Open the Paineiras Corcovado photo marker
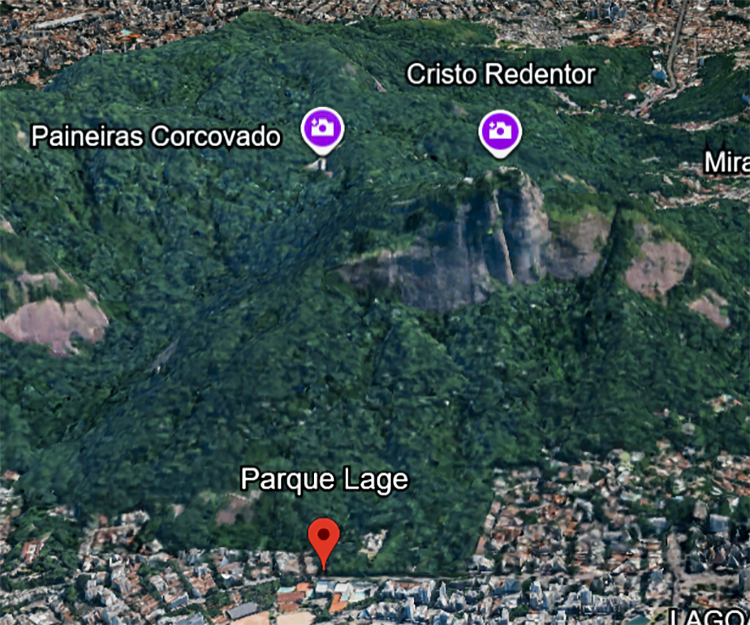 coord(322,129)
